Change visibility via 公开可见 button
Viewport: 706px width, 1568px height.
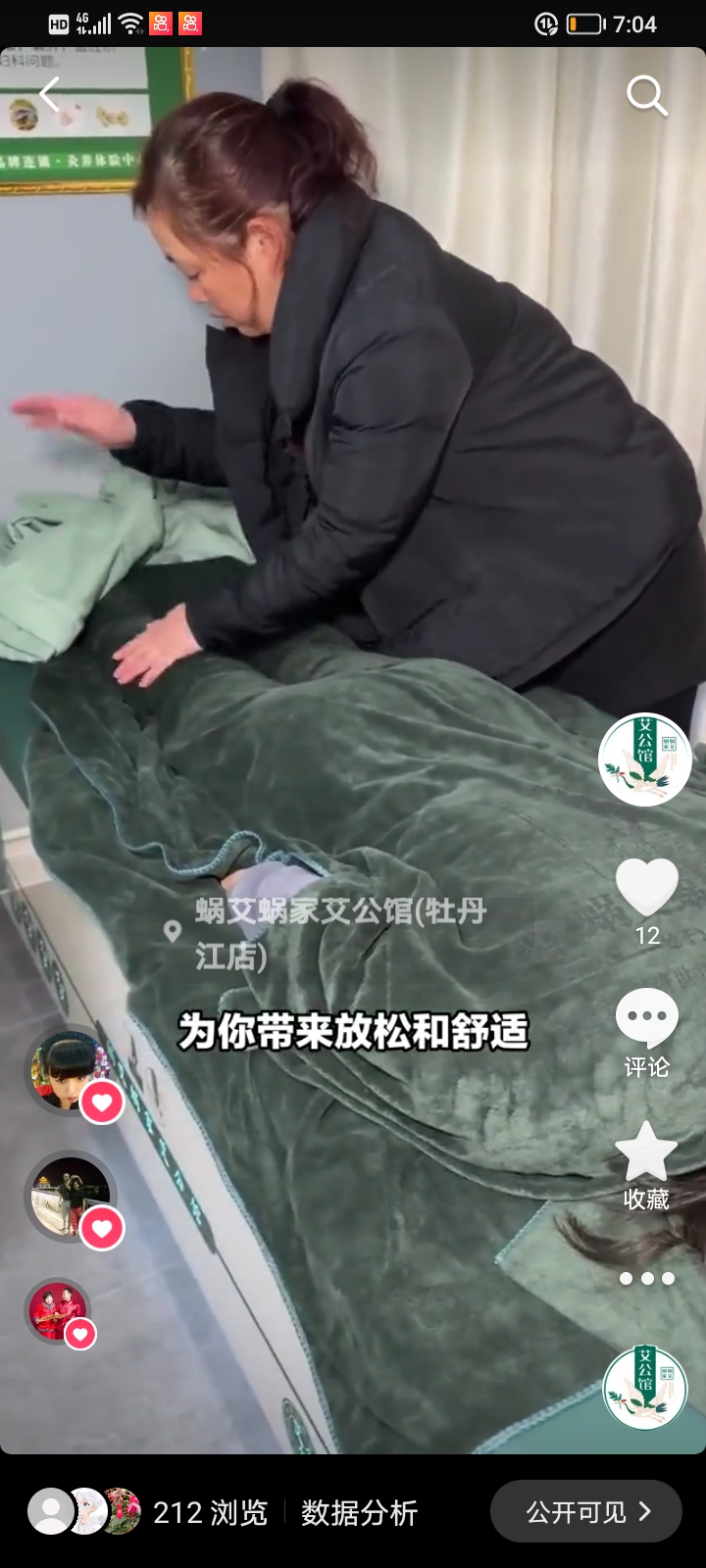(x=586, y=1512)
